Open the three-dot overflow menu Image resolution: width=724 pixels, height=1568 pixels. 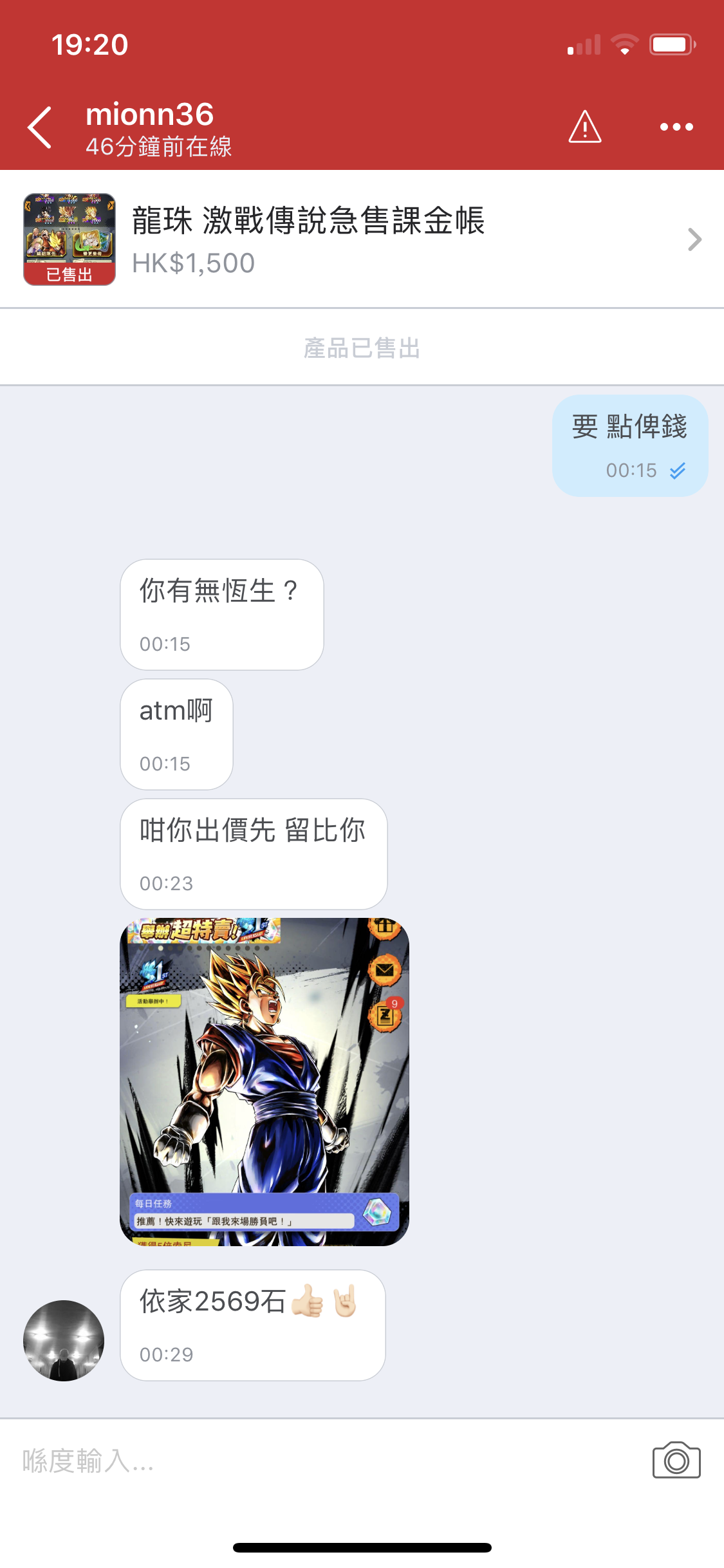click(676, 127)
